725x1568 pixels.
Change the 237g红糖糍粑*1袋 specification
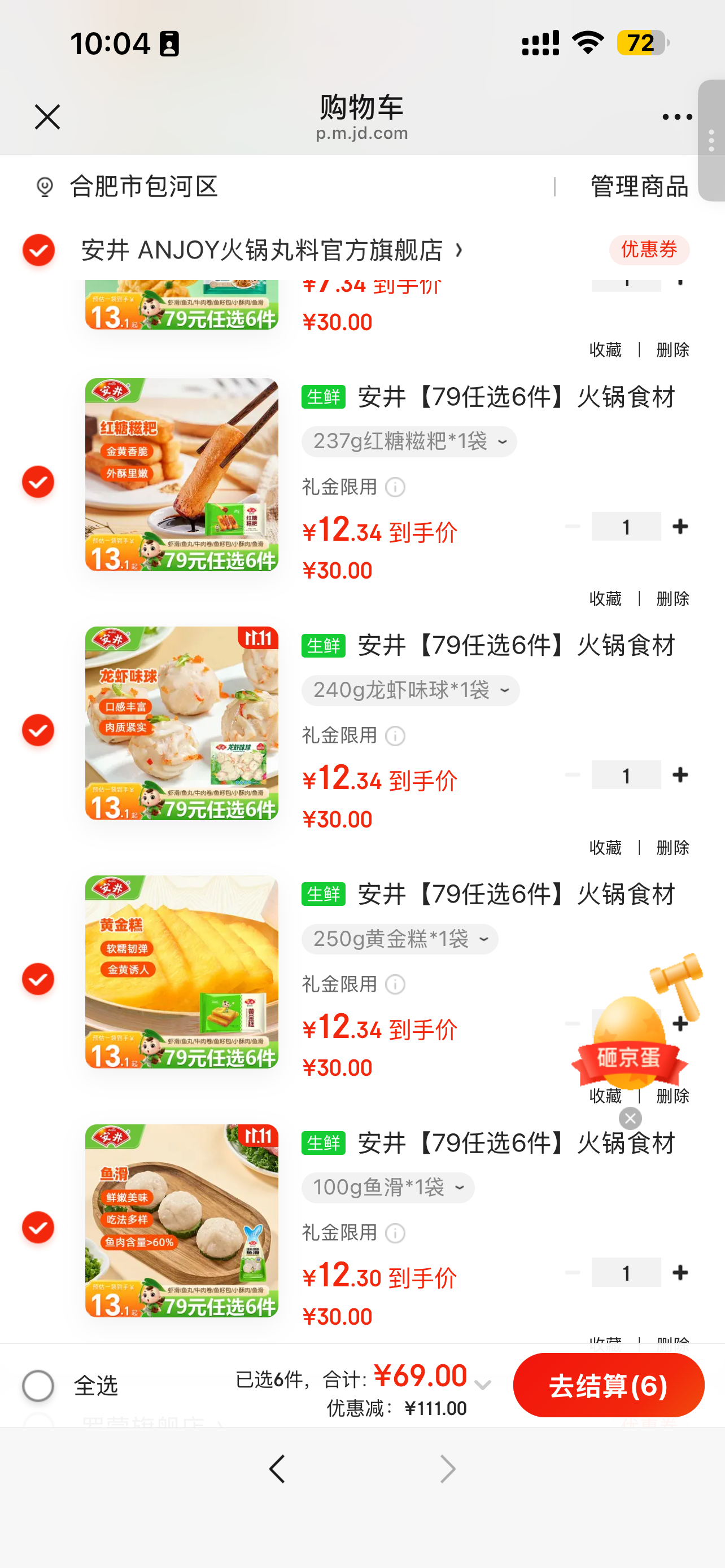click(x=408, y=441)
